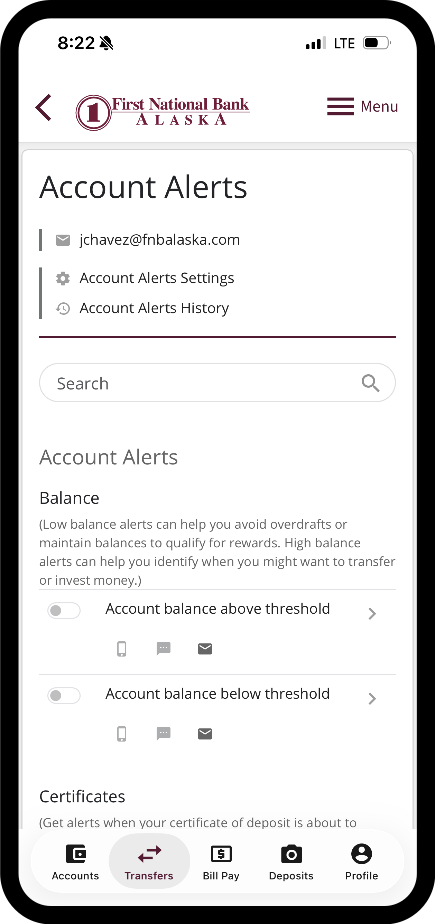Image resolution: width=435 pixels, height=924 pixels.
Task: Go back using the top-left arrow
Action: point(44,107)
